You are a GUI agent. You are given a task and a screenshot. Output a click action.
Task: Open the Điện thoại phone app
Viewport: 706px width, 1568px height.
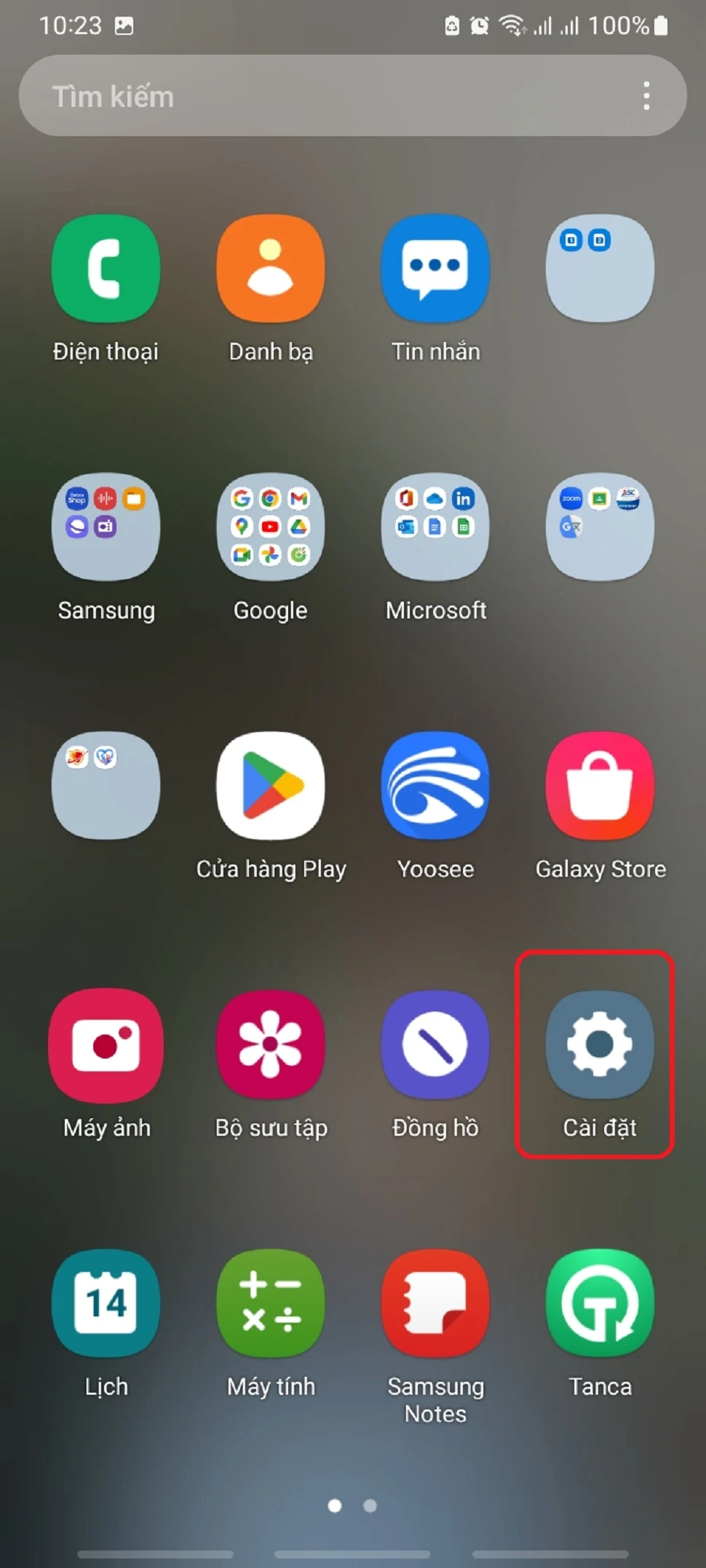point(106,268)
